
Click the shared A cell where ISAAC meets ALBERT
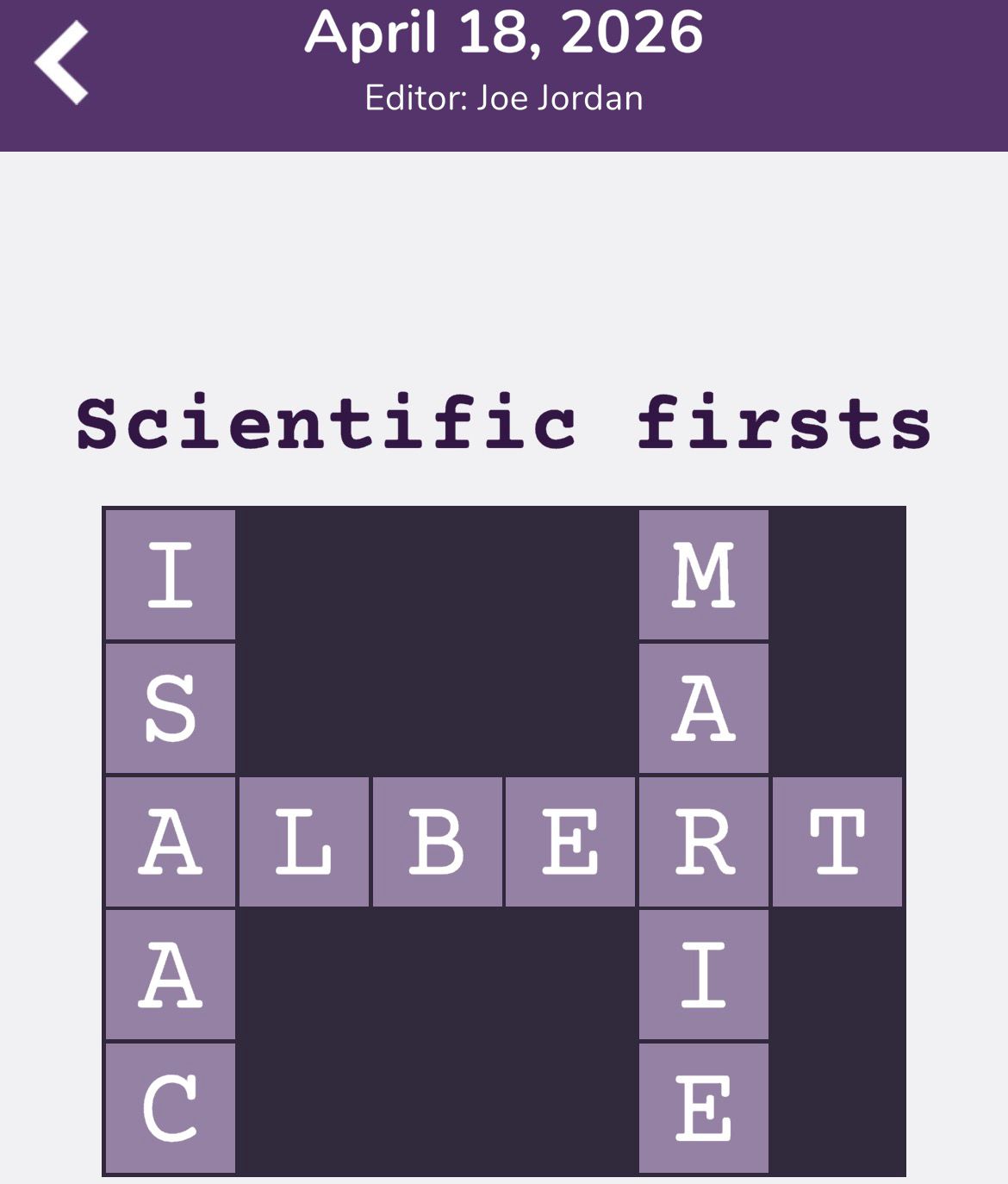coord(169,840)
